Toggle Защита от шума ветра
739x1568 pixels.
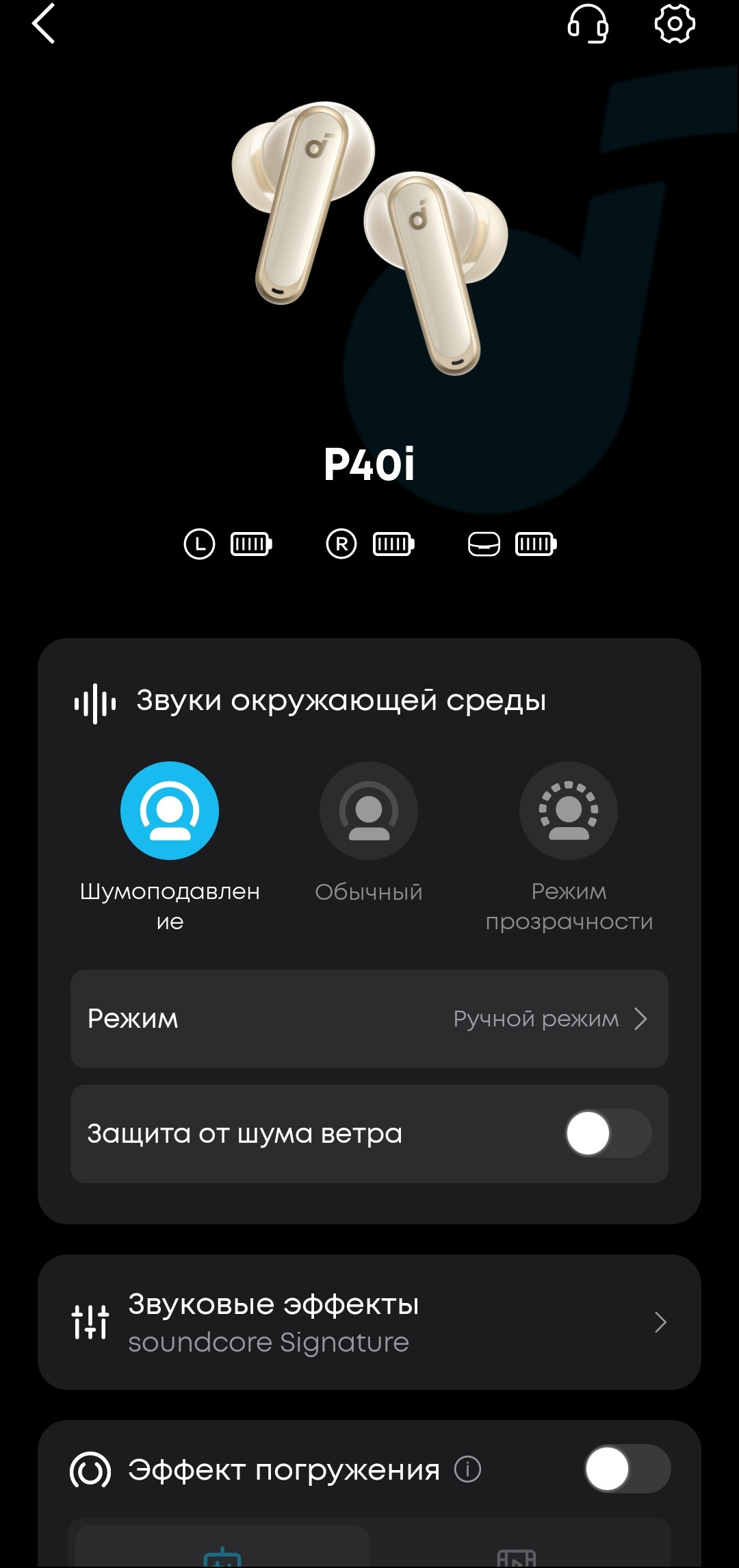click(x=608, y=1134)
